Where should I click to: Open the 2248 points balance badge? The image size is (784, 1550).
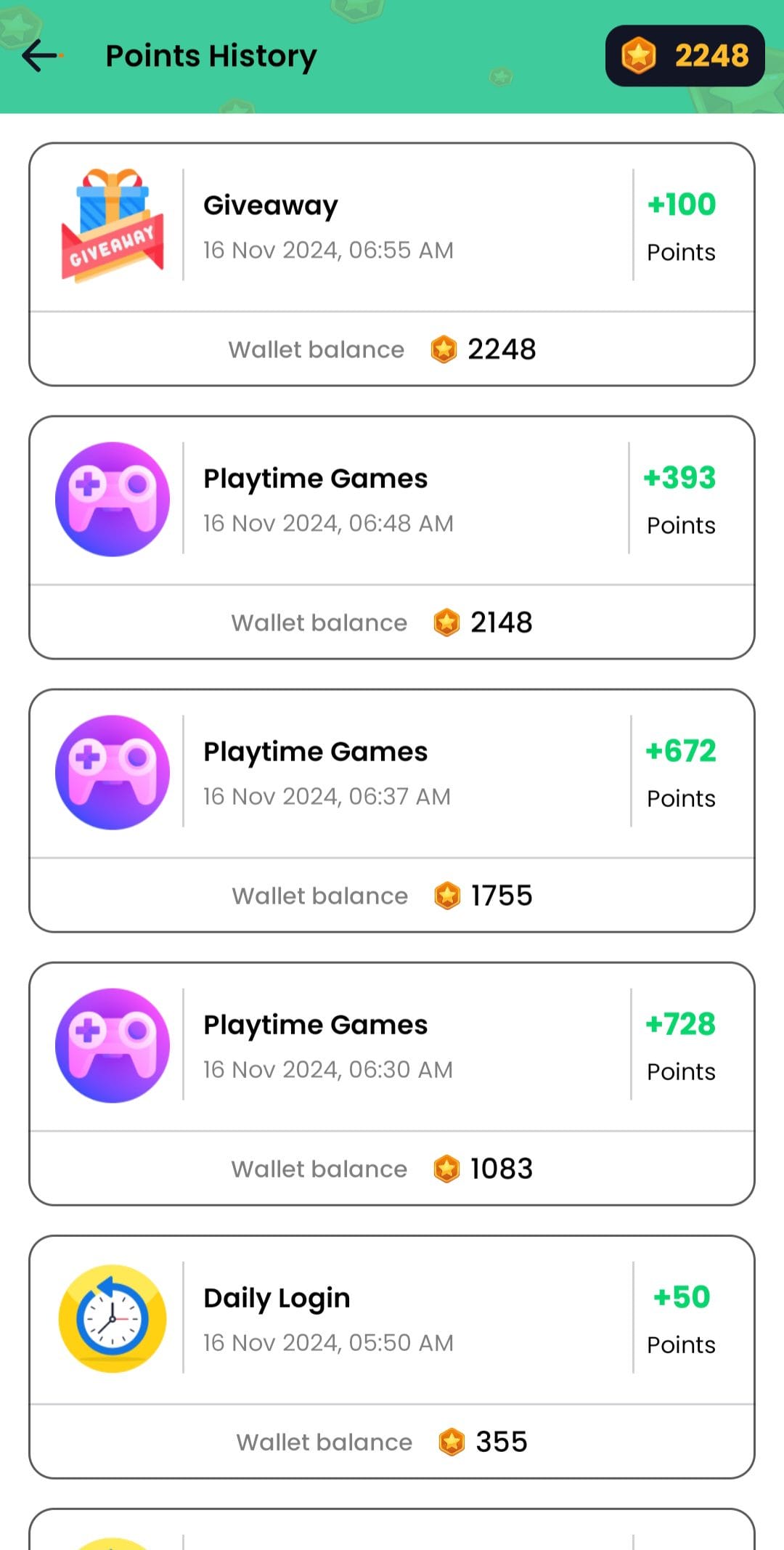click(683, 54)
